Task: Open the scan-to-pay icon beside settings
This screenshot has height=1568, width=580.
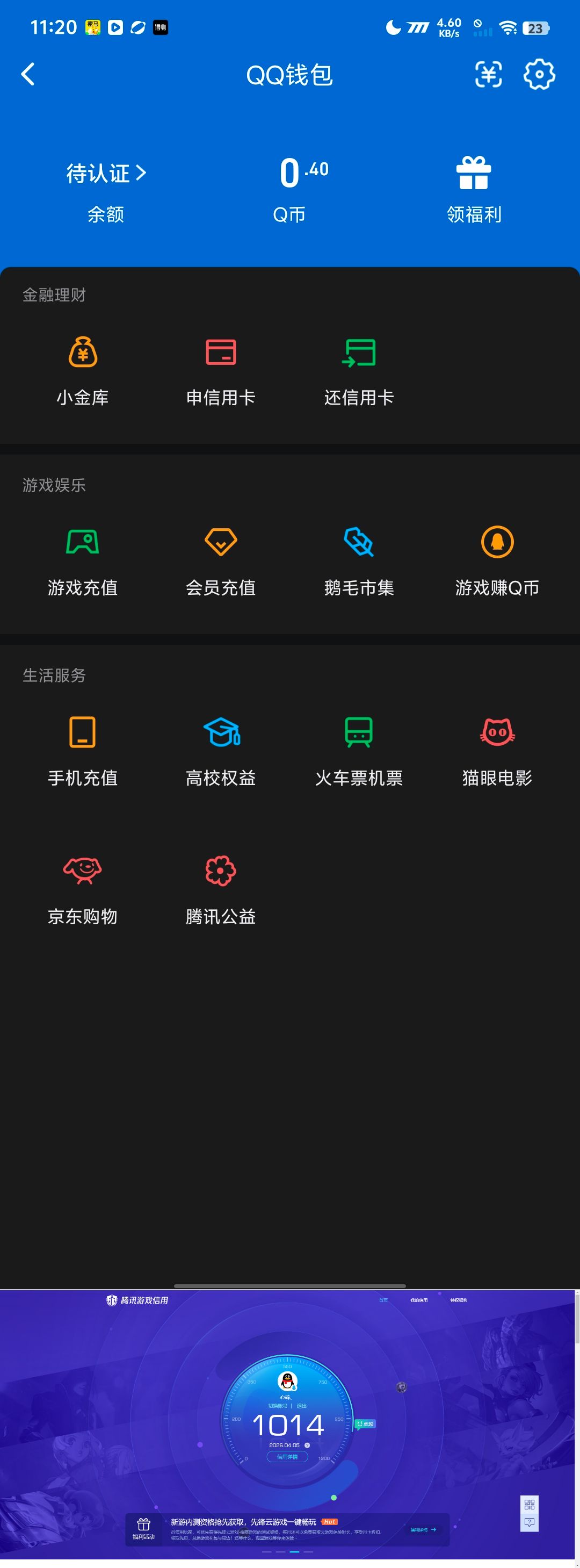Action: [488, 74]
